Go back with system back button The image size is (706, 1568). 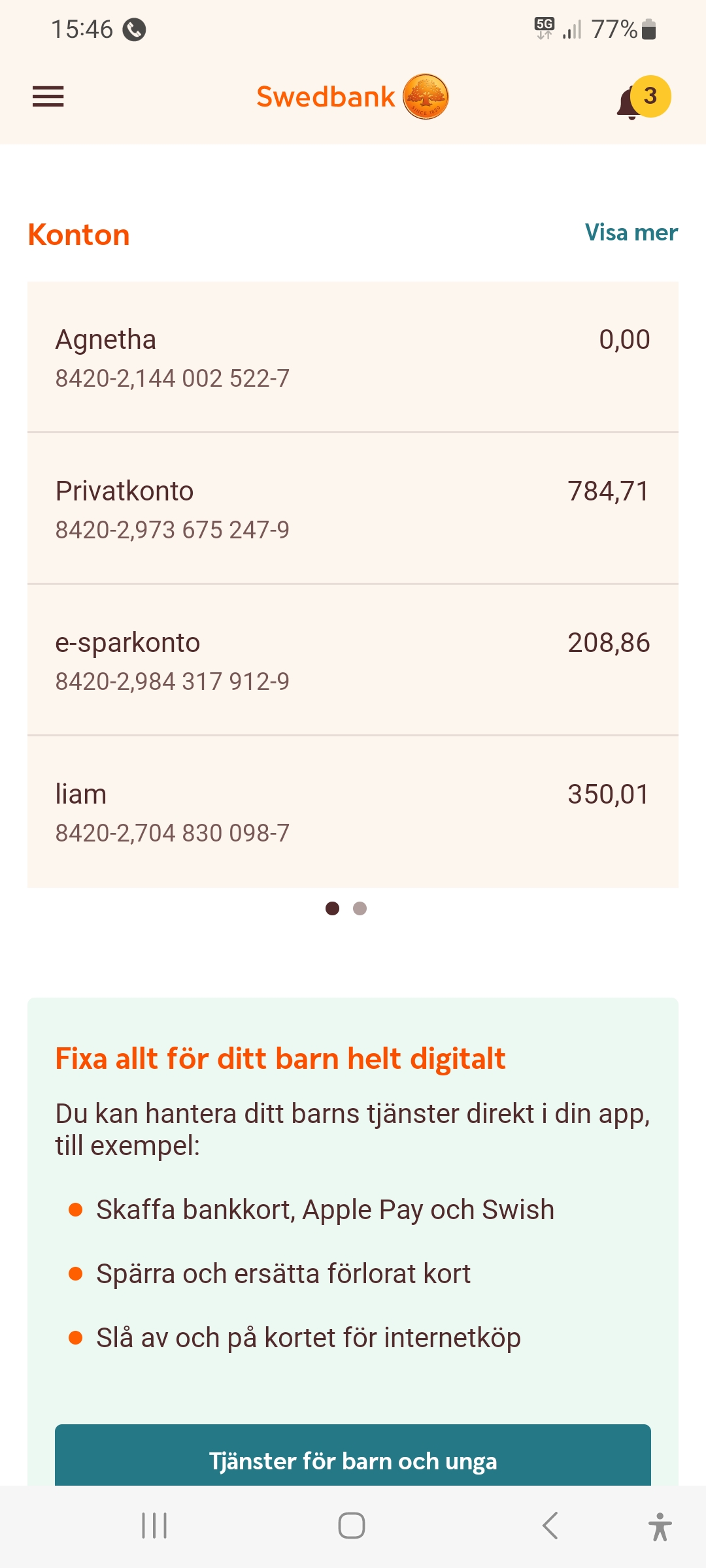click(x=550, y=1526)
